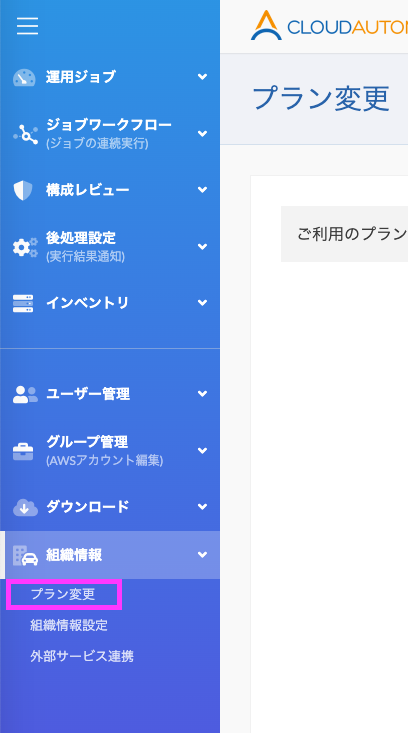Expand the 運用ジョブ menu
The height and width of the screenshot is (733, 408).
[110, 77]
